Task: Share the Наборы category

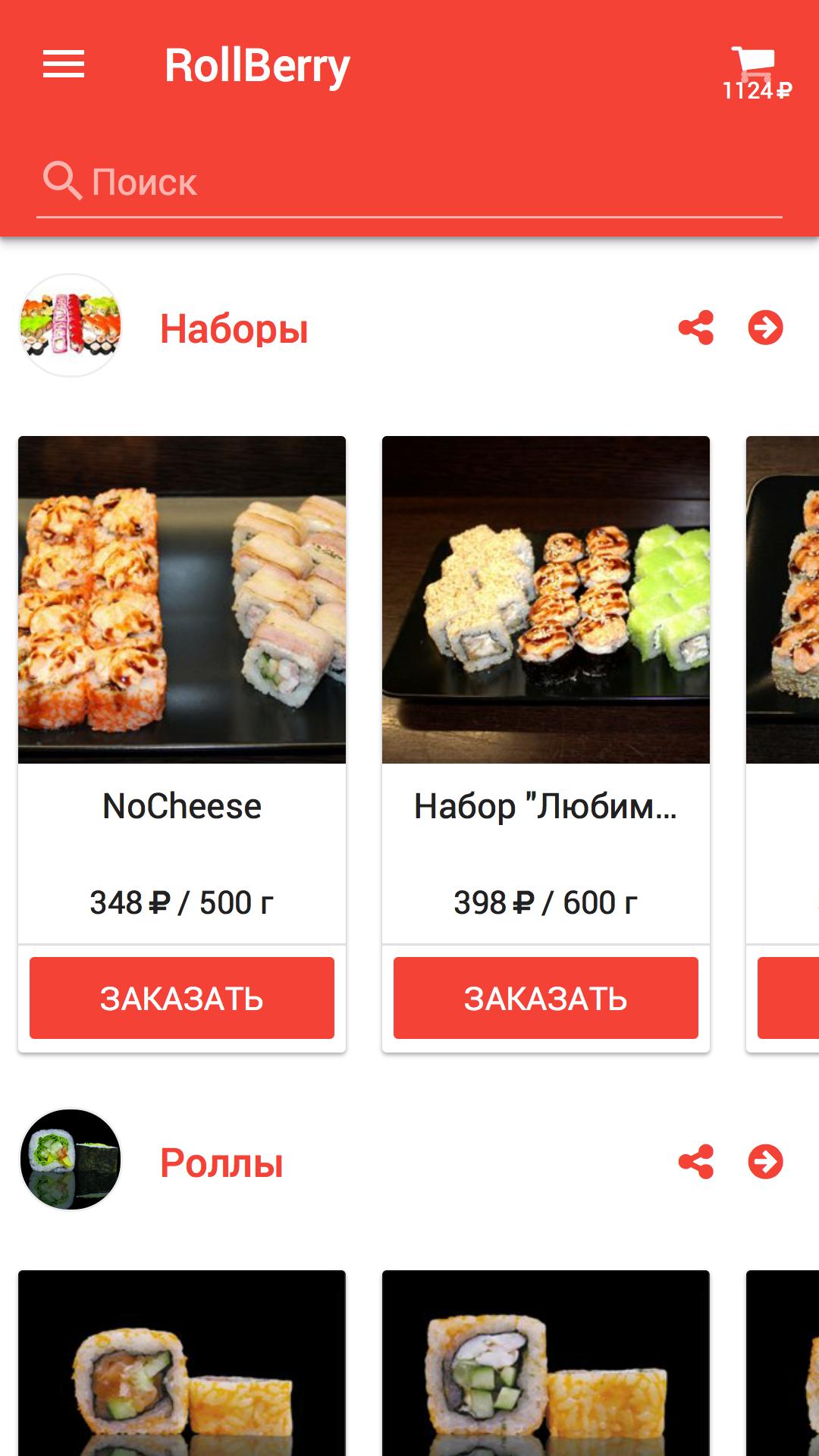Action: [695, 329]
